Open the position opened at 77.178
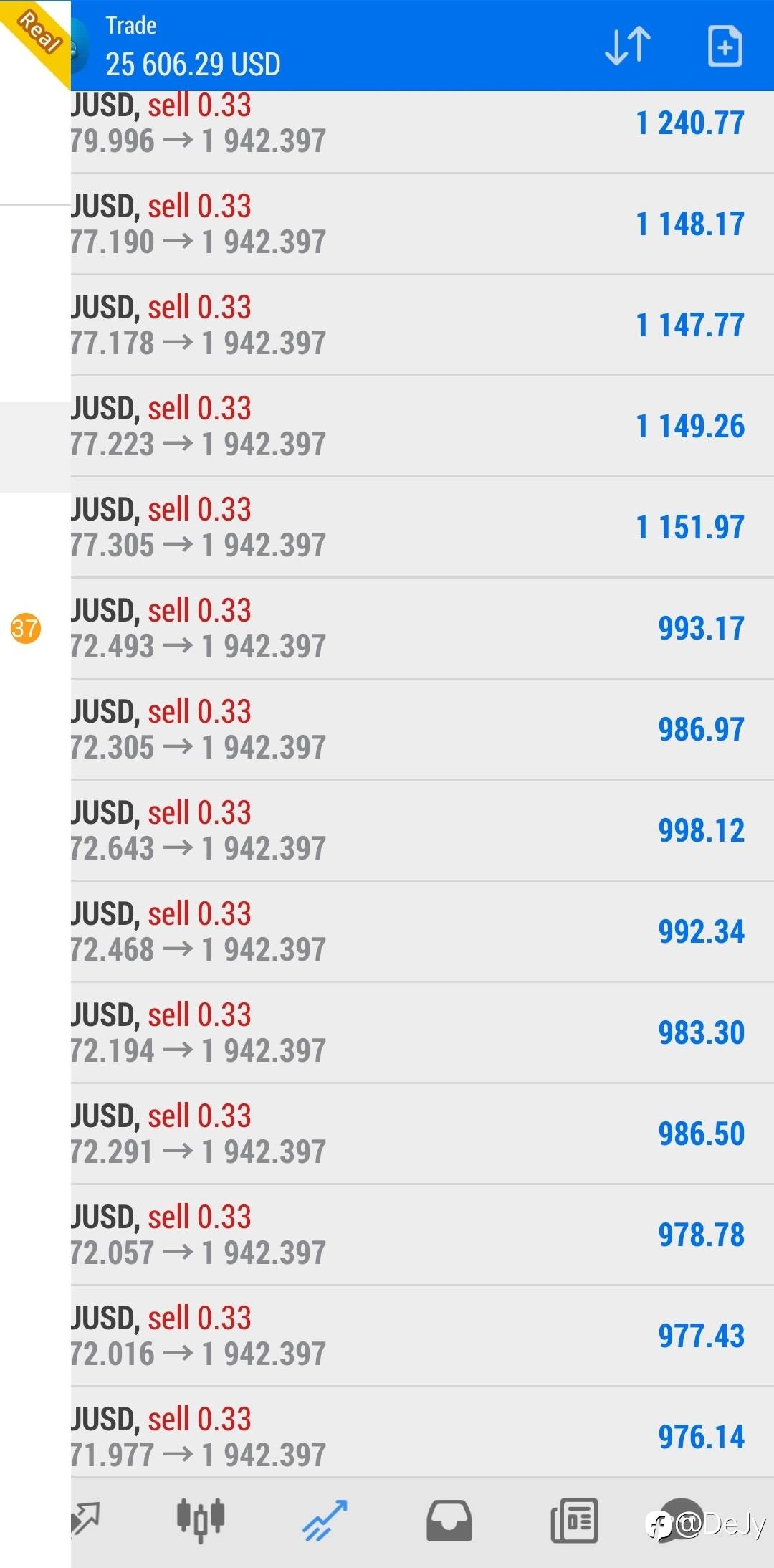This screenshot has height=1568, width=774. (x=422, y=325)
